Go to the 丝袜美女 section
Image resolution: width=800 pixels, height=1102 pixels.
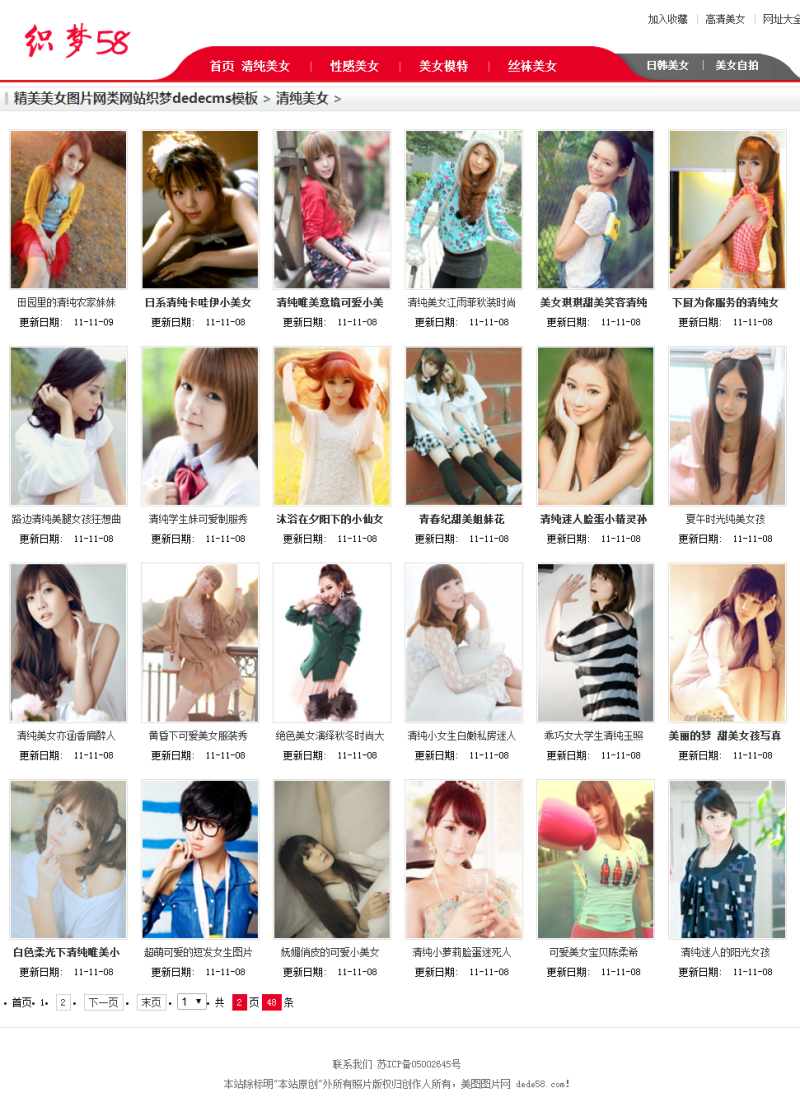(x=532, y=66)
